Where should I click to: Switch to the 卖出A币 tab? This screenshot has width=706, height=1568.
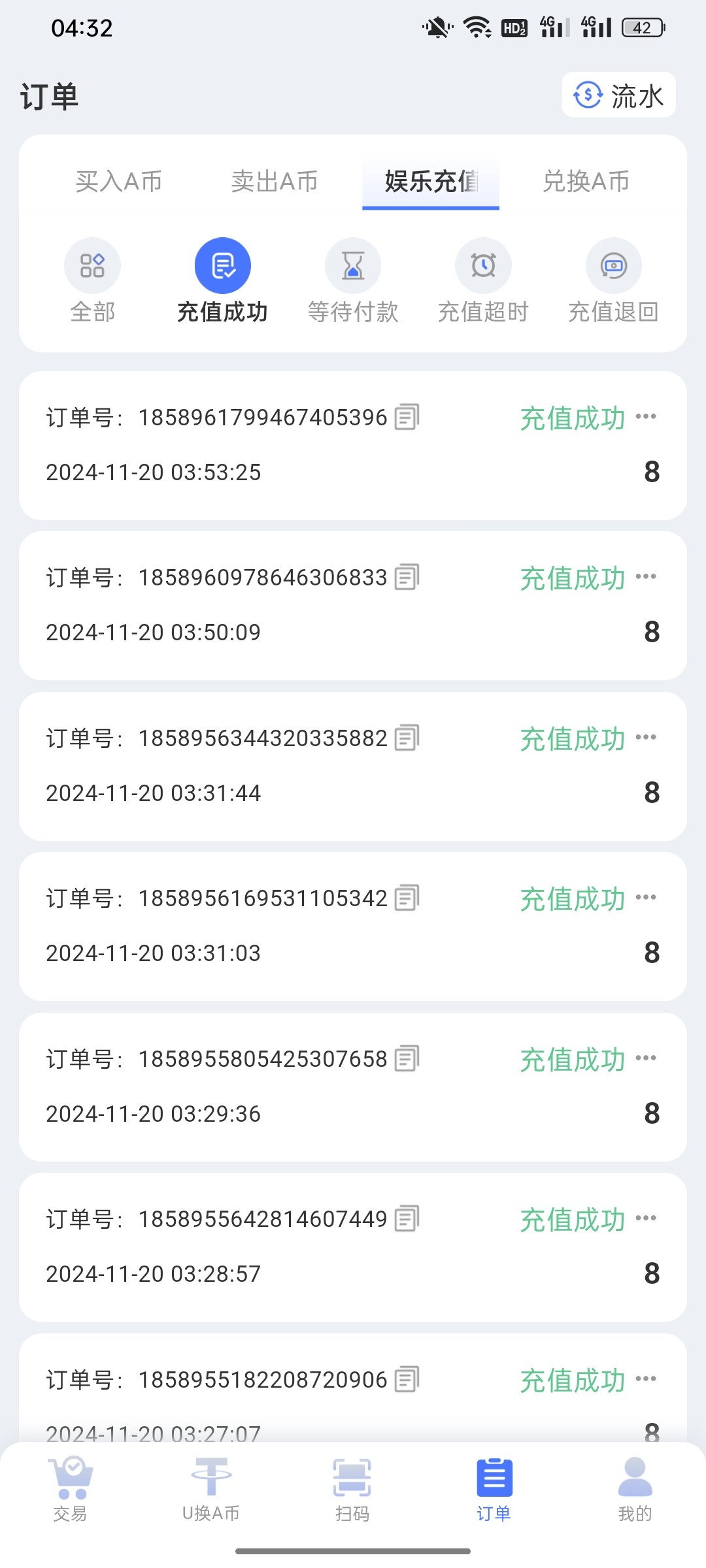coord(275,182)
